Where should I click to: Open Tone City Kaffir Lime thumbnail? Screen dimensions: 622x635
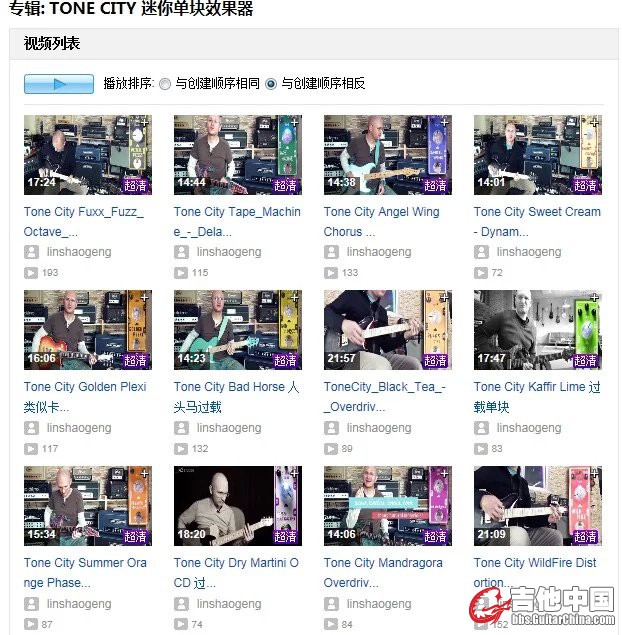coord(537,329)
